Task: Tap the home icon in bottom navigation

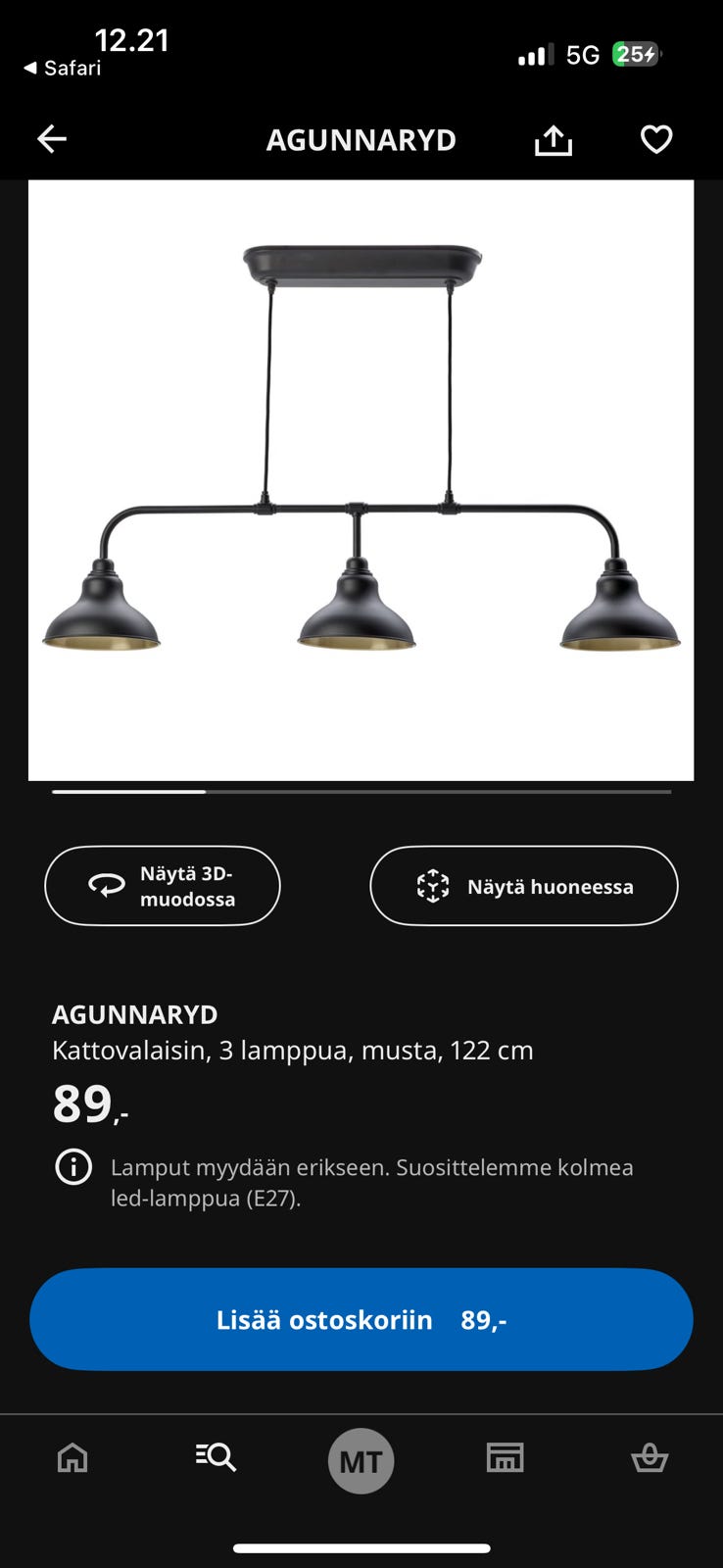Action: (x=72, y=1459)
